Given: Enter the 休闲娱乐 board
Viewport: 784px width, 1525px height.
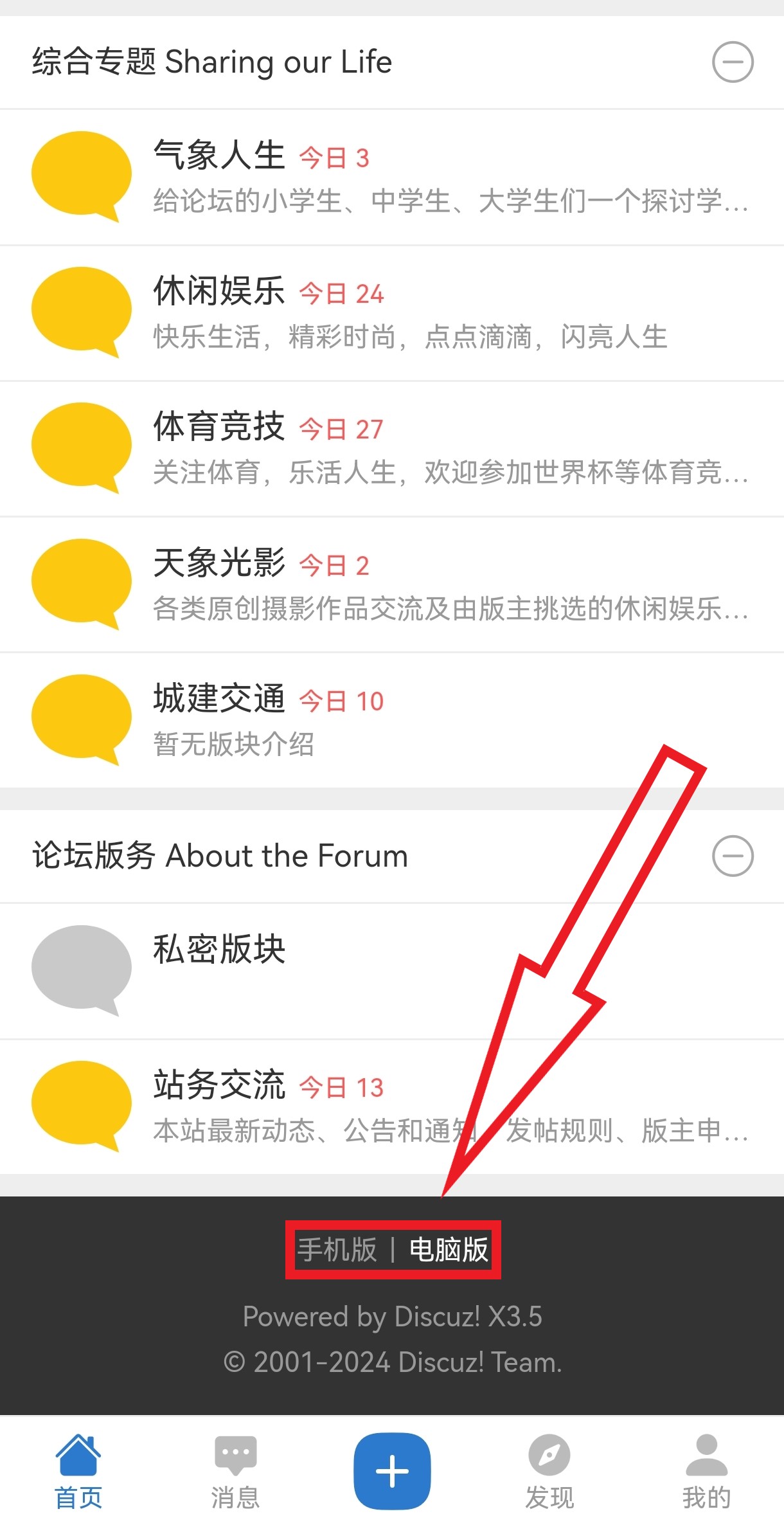Looking at the screenshot, I should [x=219, y=292].
